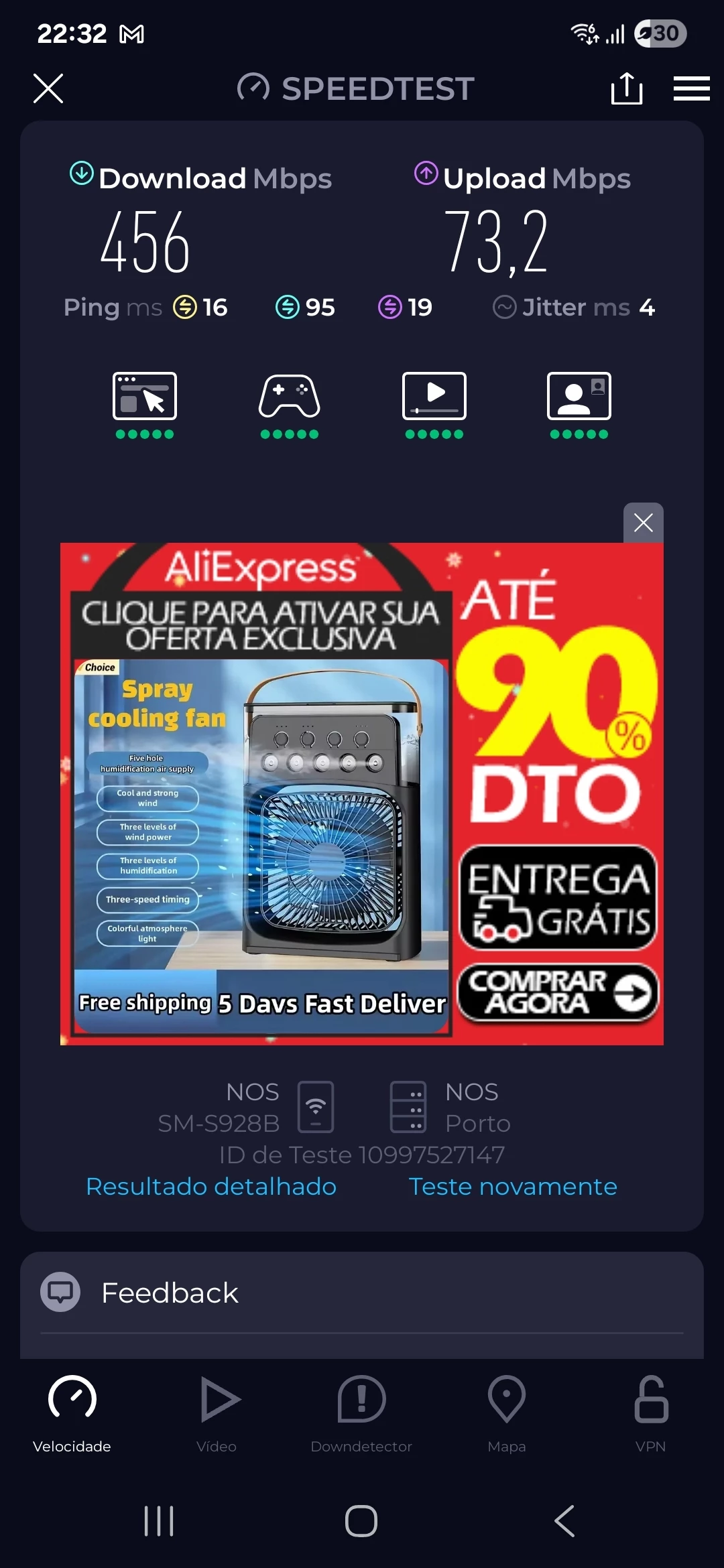The image size is (724, 1568).
Task: Go to the system home screen
Action: point(361,1520)
